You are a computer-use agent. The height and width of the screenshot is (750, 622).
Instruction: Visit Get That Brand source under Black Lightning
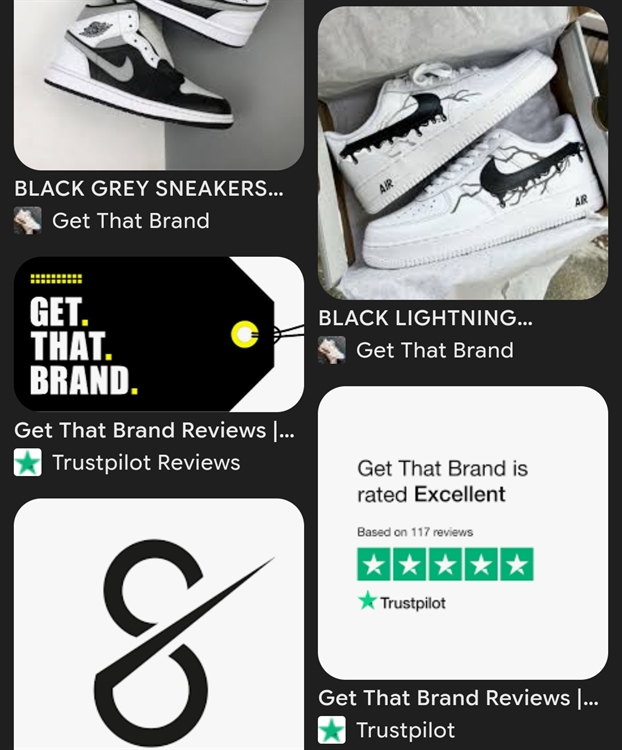pos(434,350)
